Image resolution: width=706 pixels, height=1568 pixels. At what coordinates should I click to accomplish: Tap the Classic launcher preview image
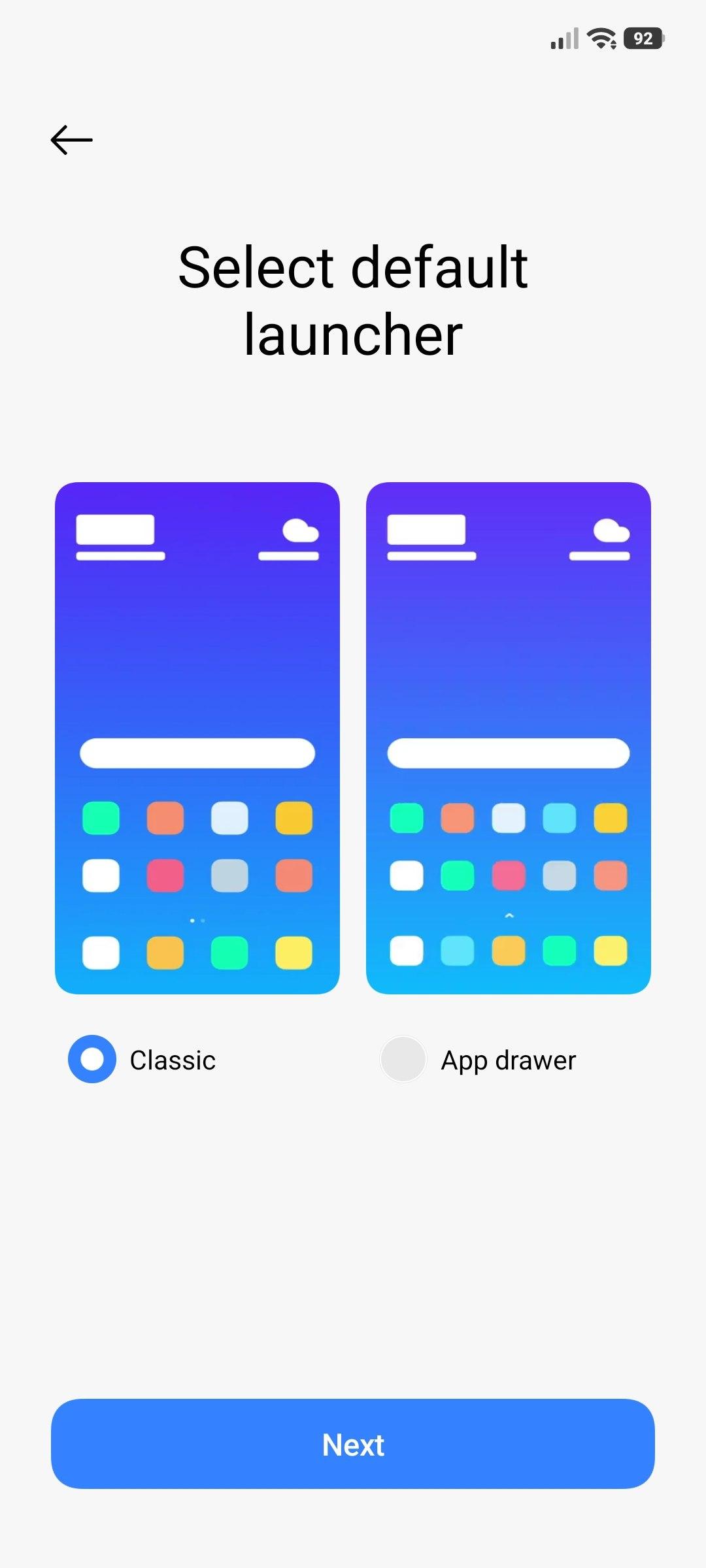pyautogui.click(x=197, y=738)
